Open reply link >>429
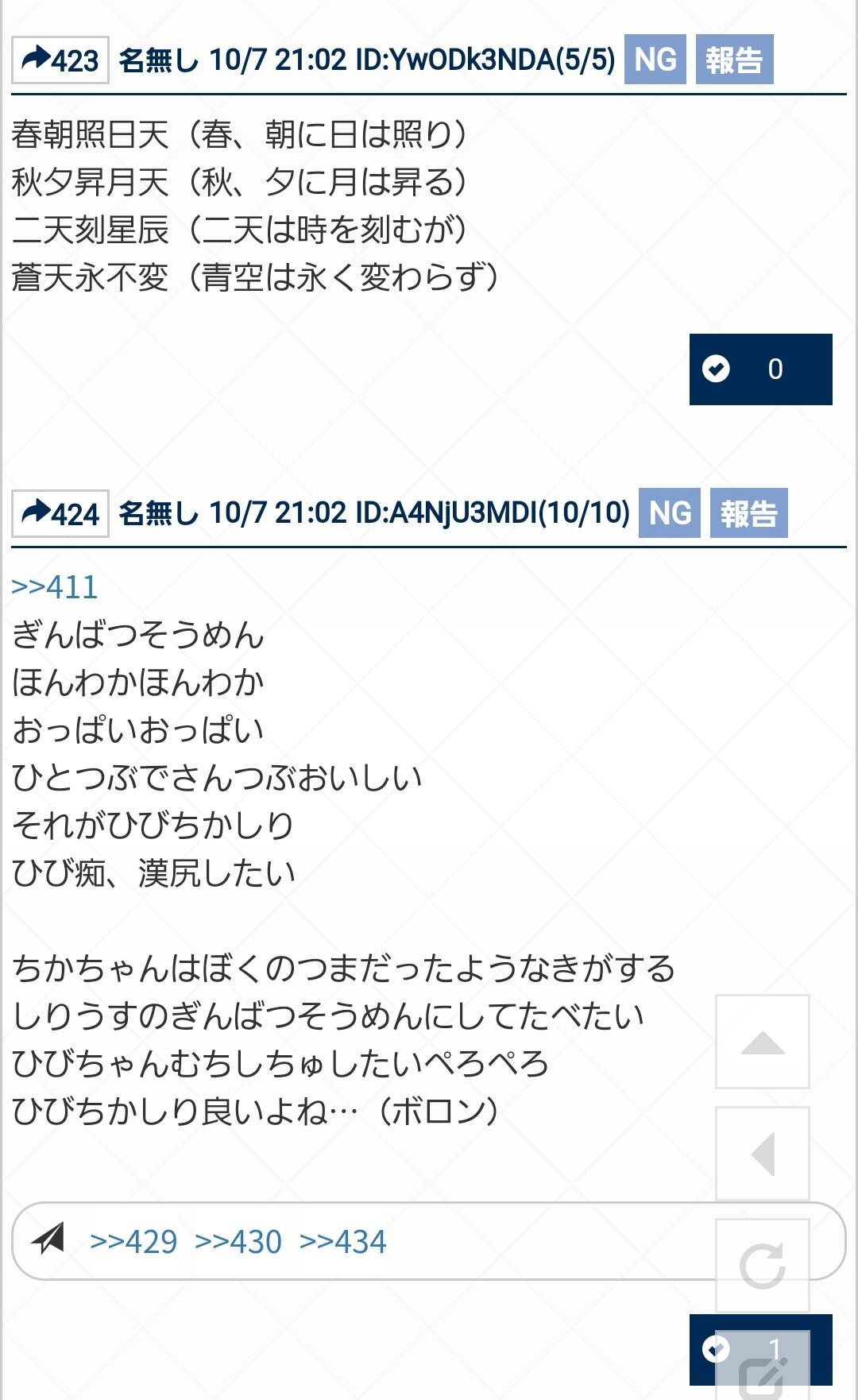 (133, 1242)
